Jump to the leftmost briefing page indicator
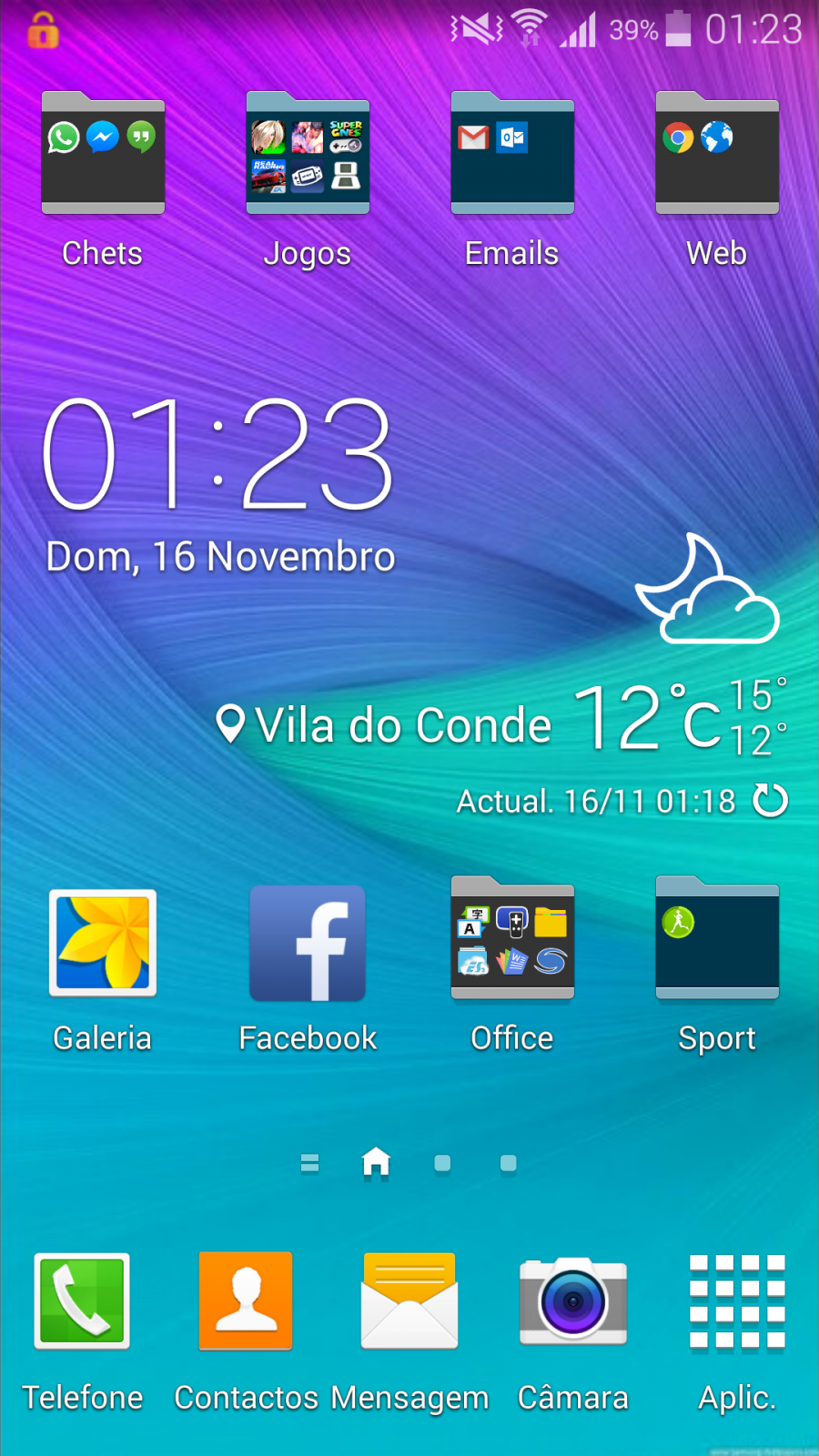The width and height of the screenshot is (819, 1456). (x=309, y=1163)
